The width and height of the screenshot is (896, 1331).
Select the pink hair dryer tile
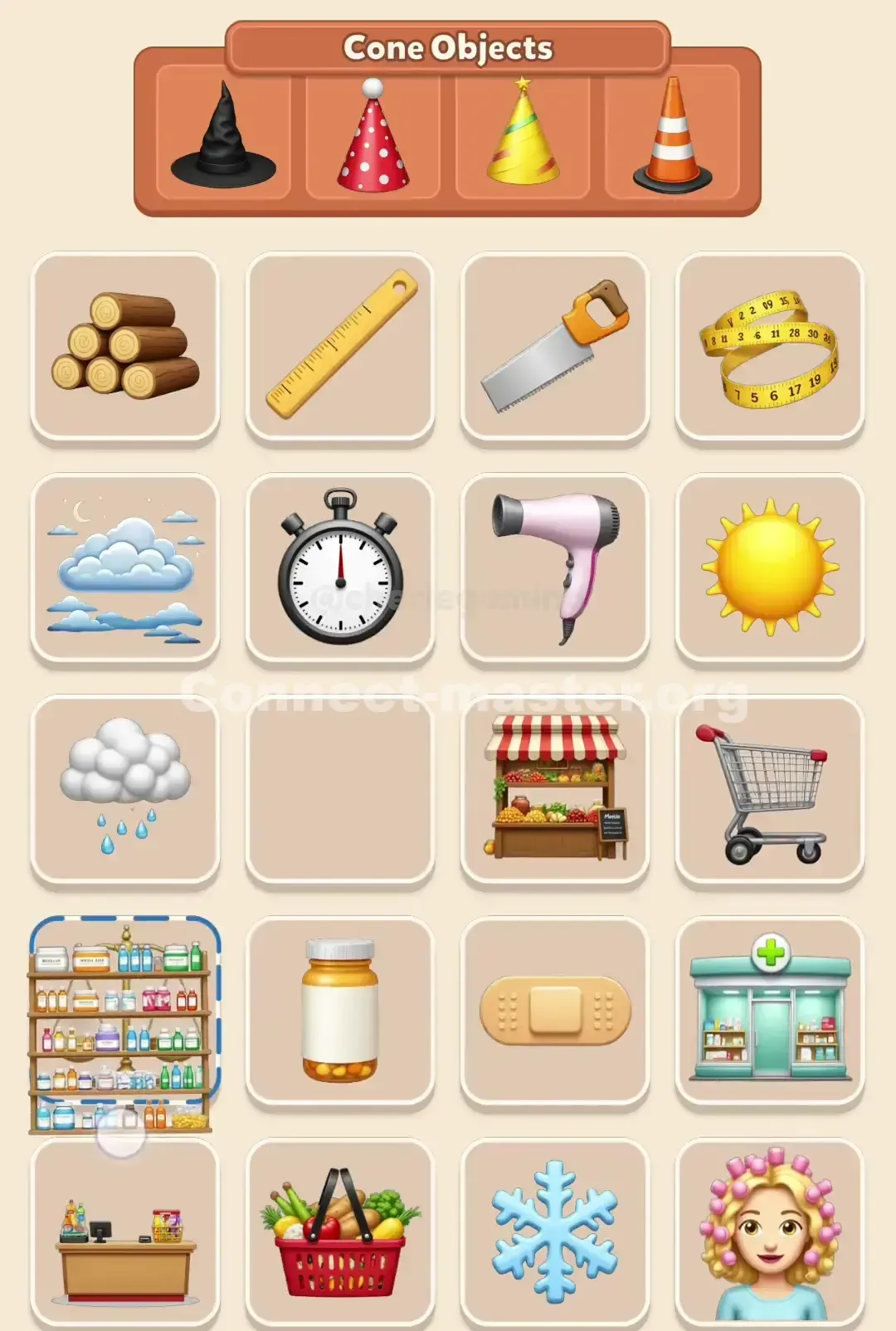[555, 567]
